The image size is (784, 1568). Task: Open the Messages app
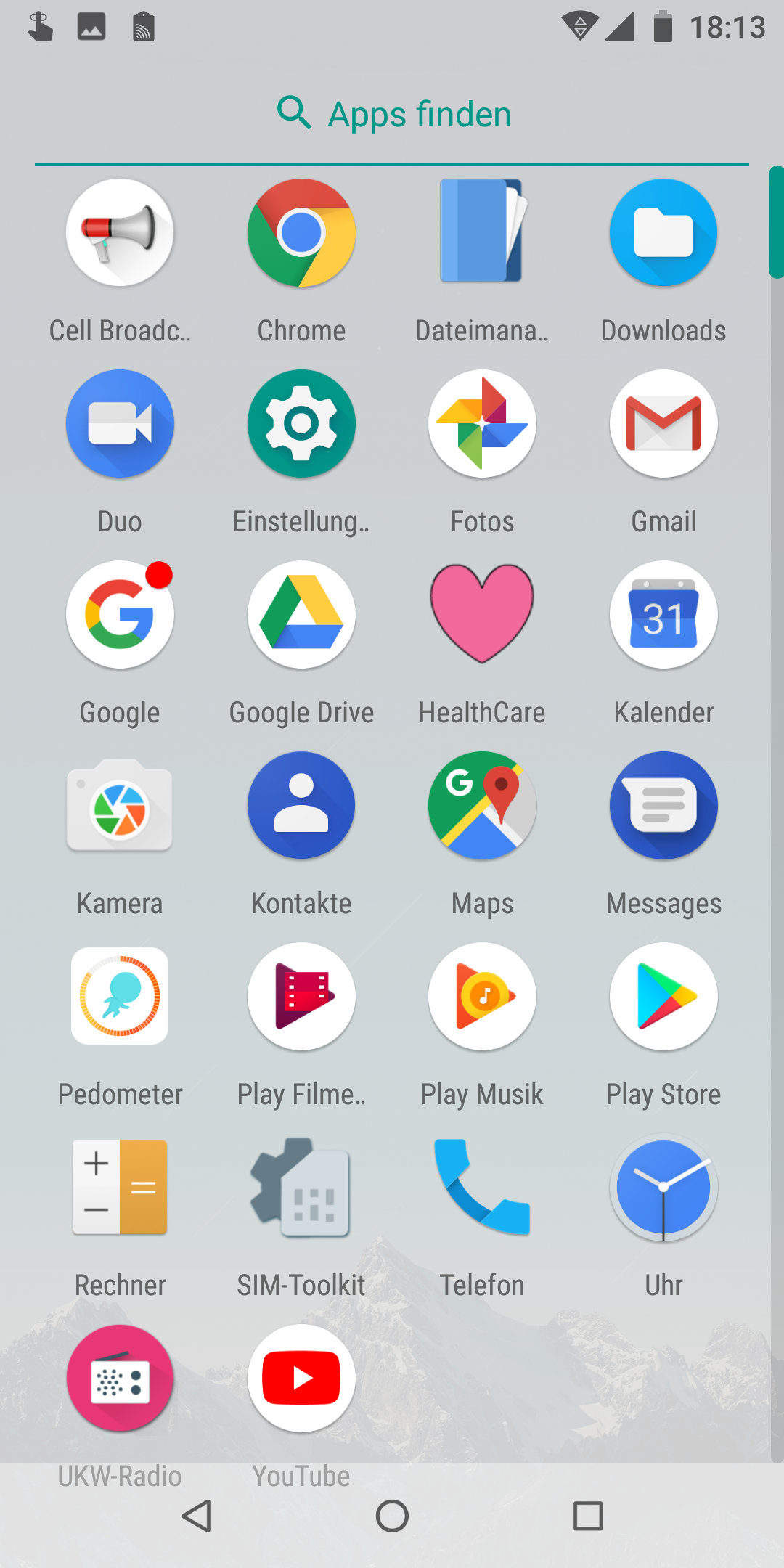point(663,806)
